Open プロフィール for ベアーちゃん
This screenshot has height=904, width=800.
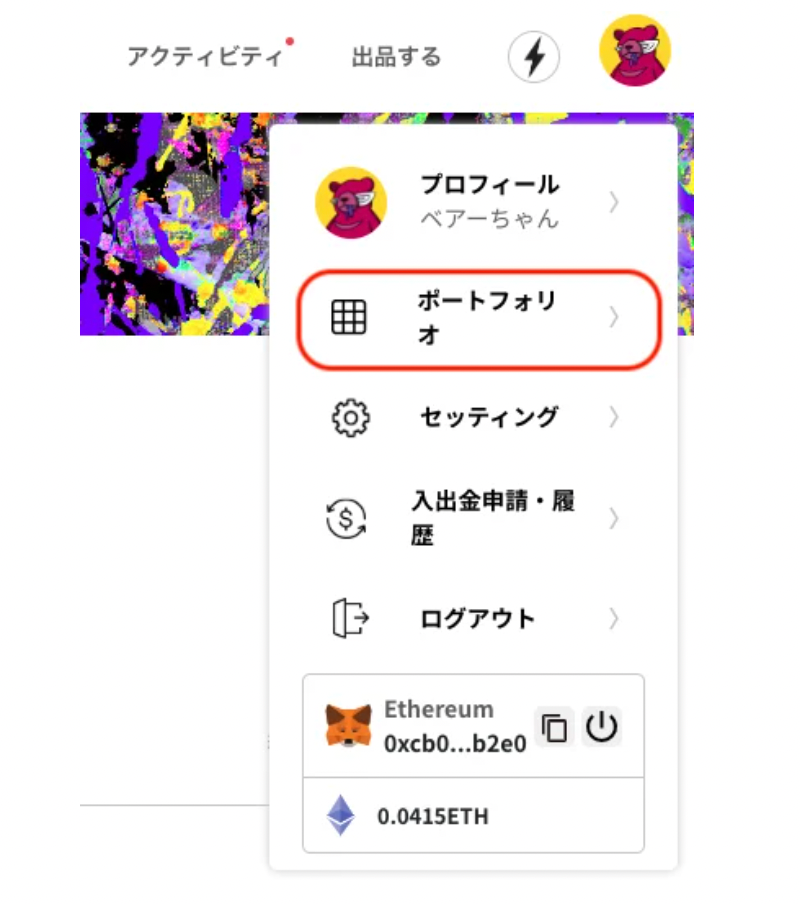pyautogui.click(x=473, y=201)
